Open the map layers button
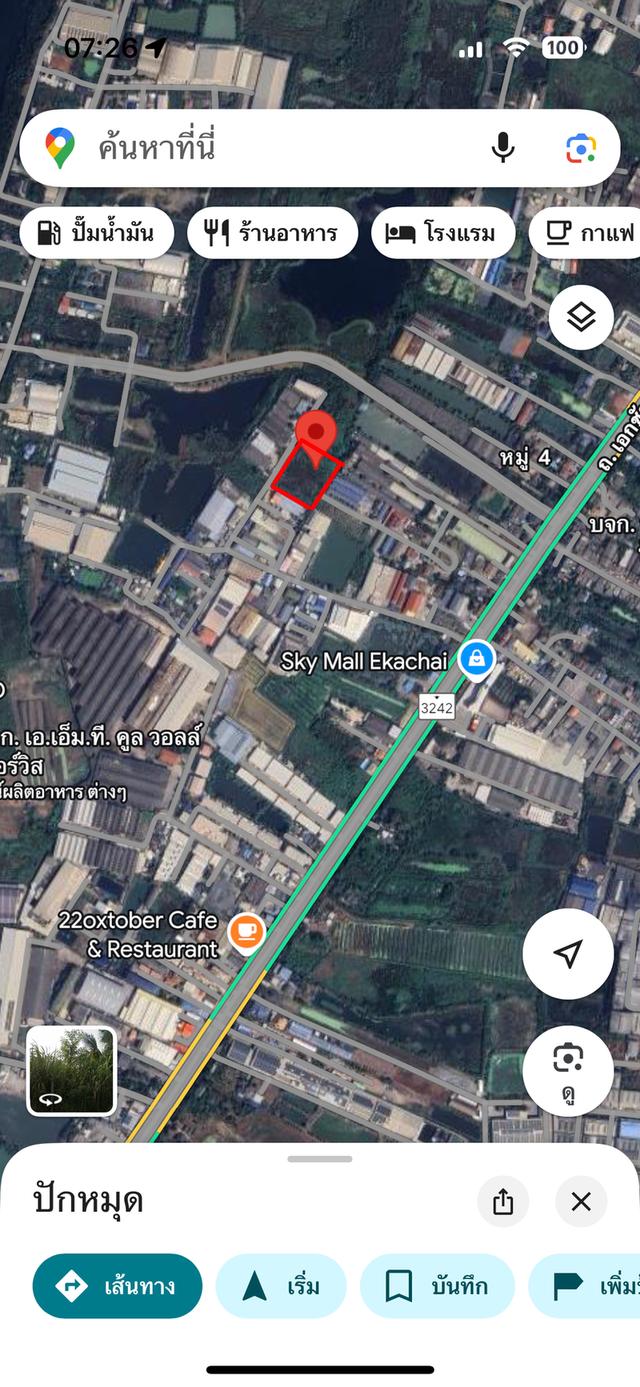Viewport: 640px width, 1387px height. (x=581, y=317)
